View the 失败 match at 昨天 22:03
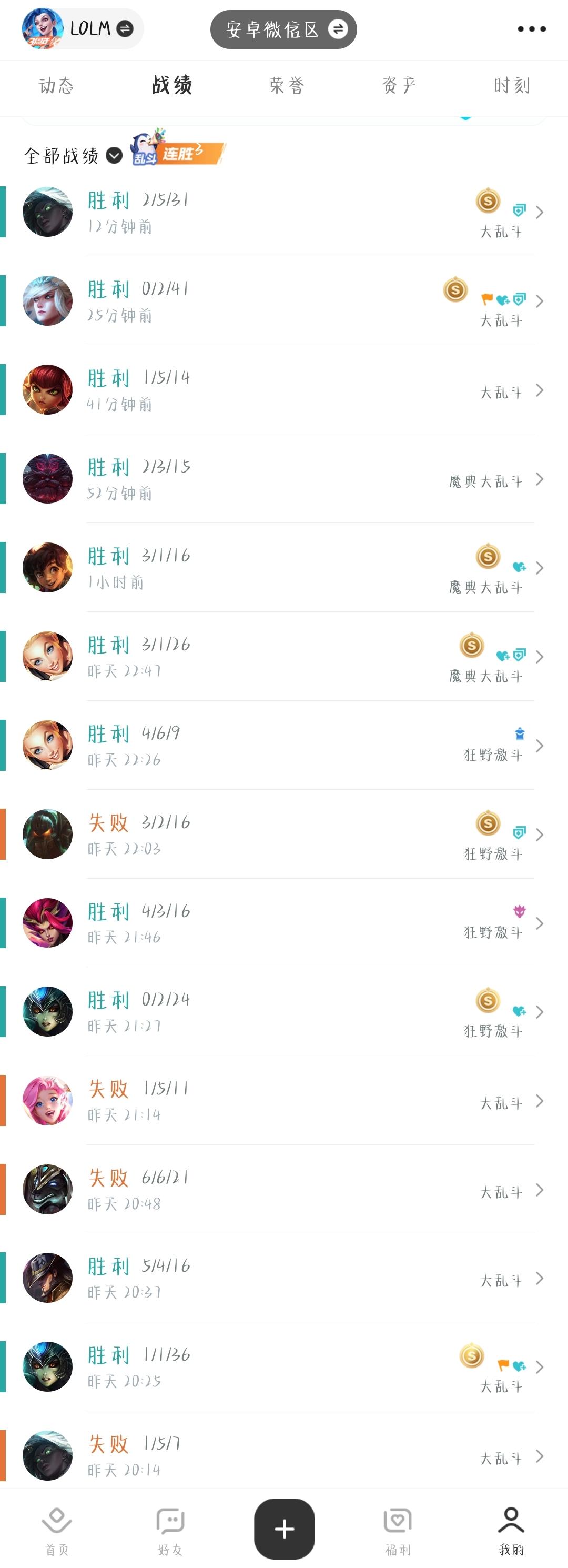The width and height of the screenshot is (568, 1568). [x=283, y=835]
